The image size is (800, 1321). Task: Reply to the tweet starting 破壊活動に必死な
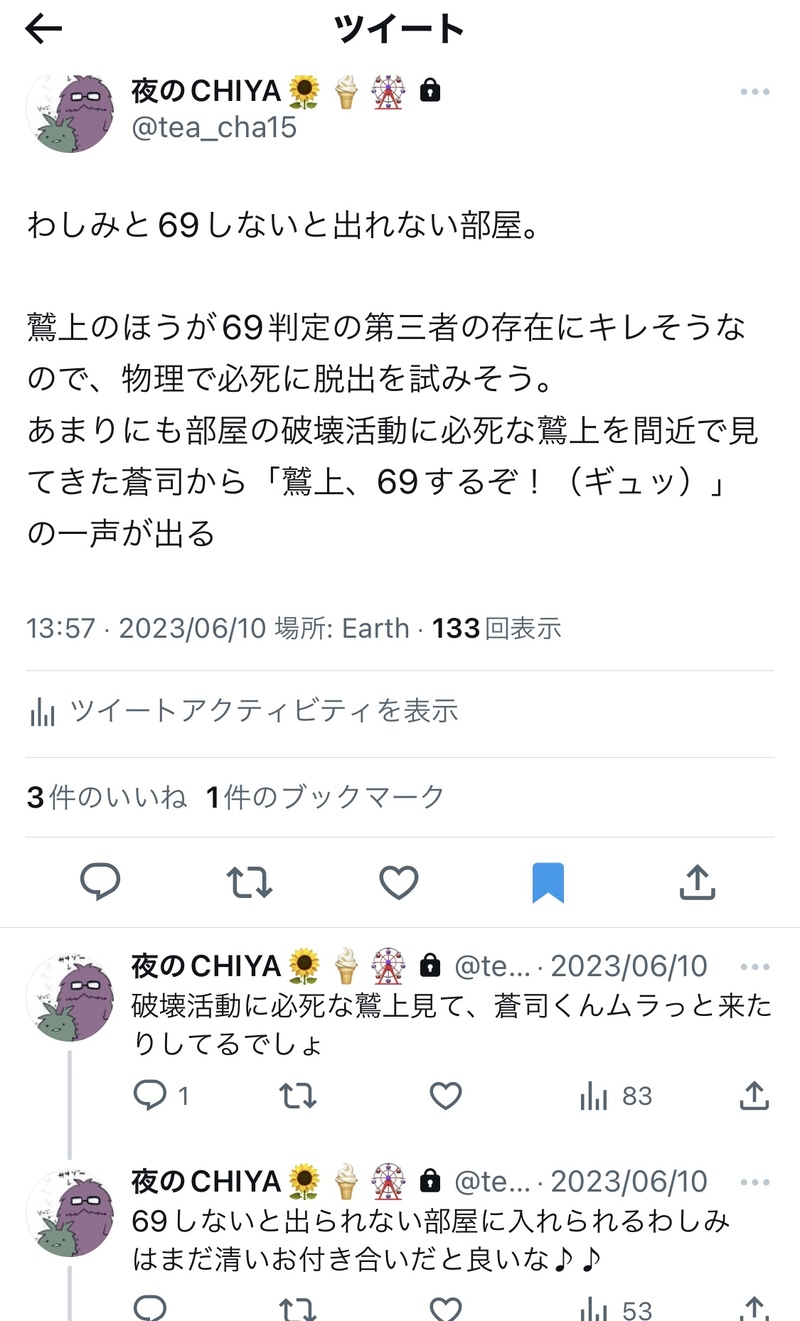click(x=150, y=1096)
